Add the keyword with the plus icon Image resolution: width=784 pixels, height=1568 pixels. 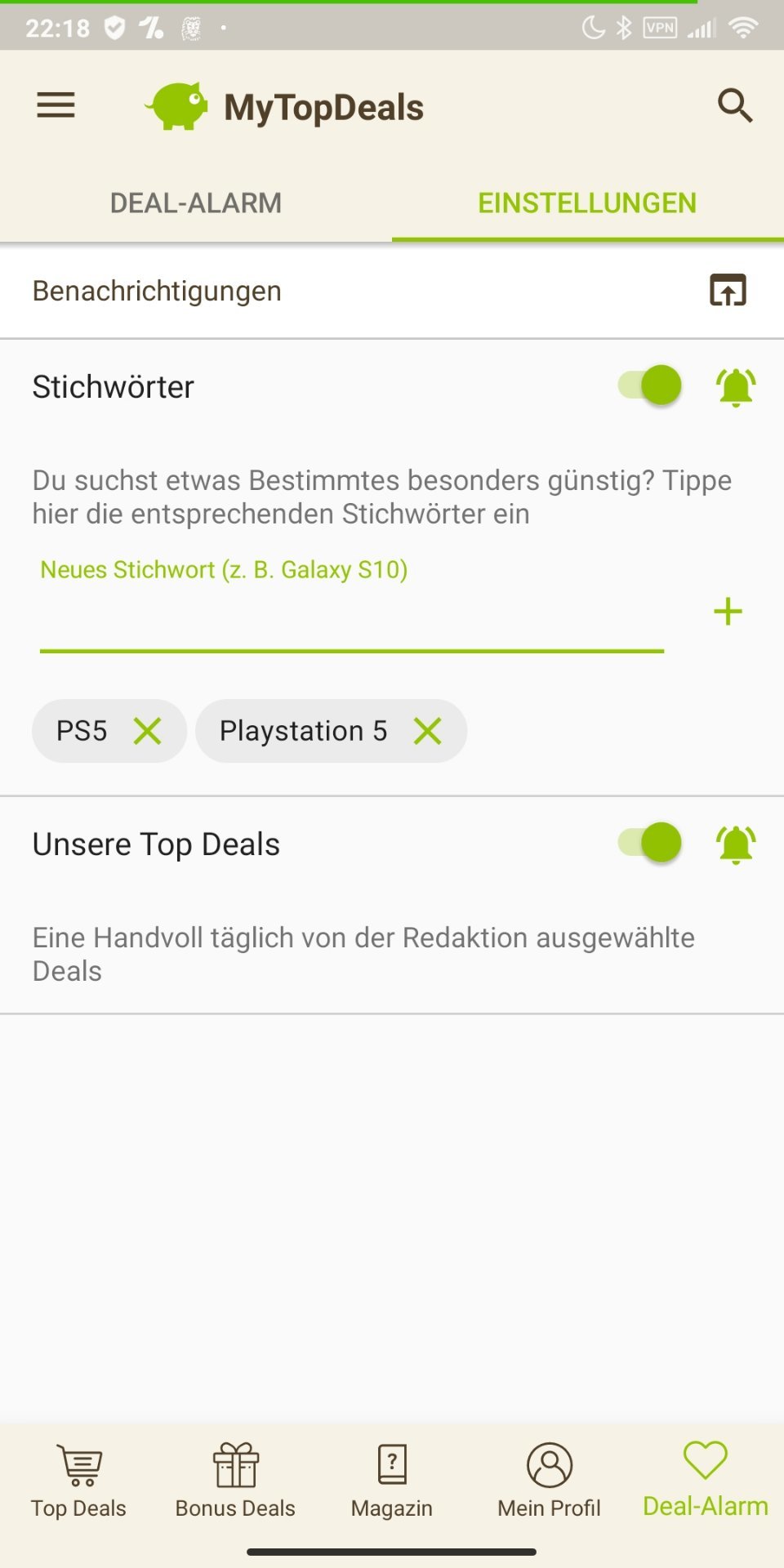tap(728, 612)
